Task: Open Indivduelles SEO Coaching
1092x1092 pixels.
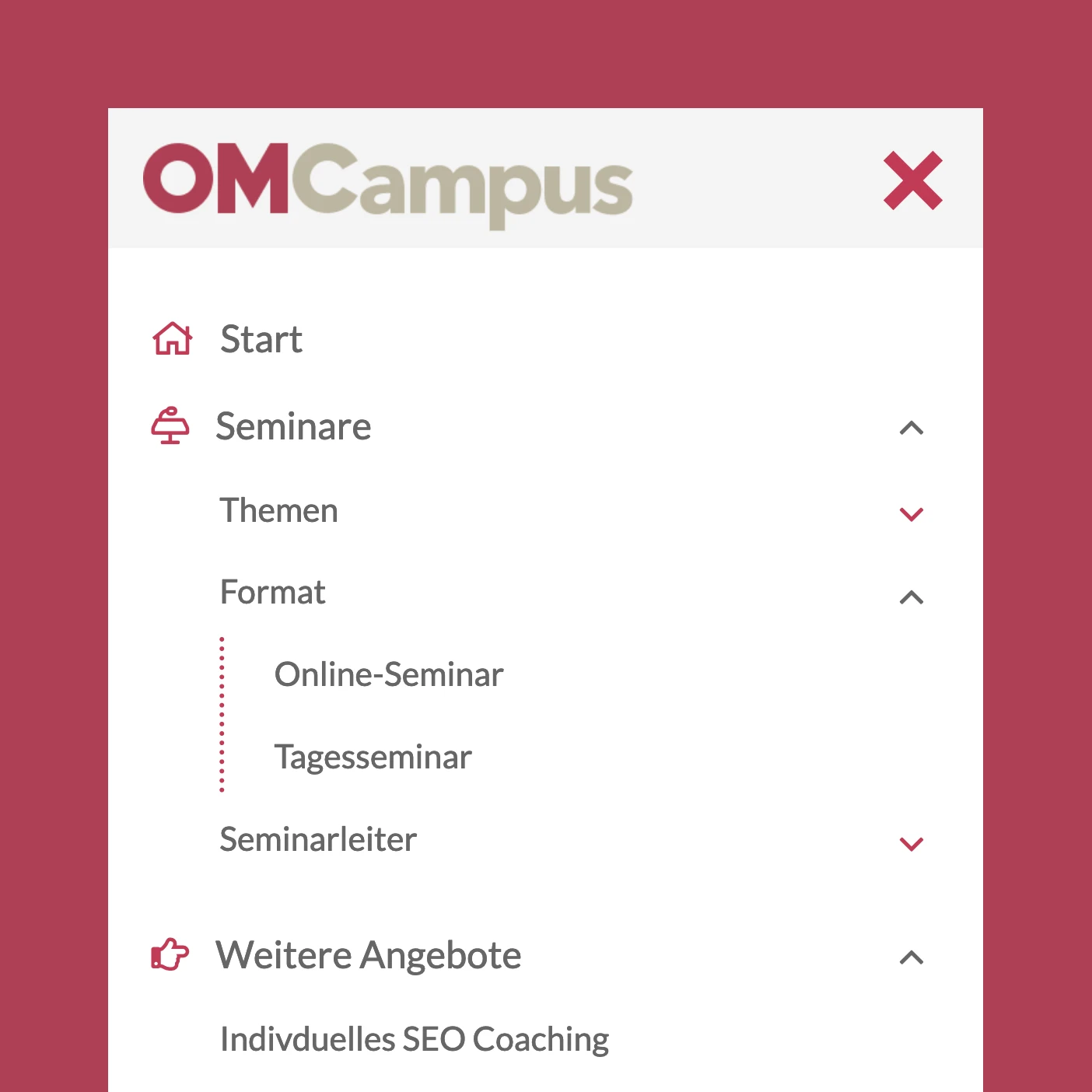Action: (x=415, y=1039)
